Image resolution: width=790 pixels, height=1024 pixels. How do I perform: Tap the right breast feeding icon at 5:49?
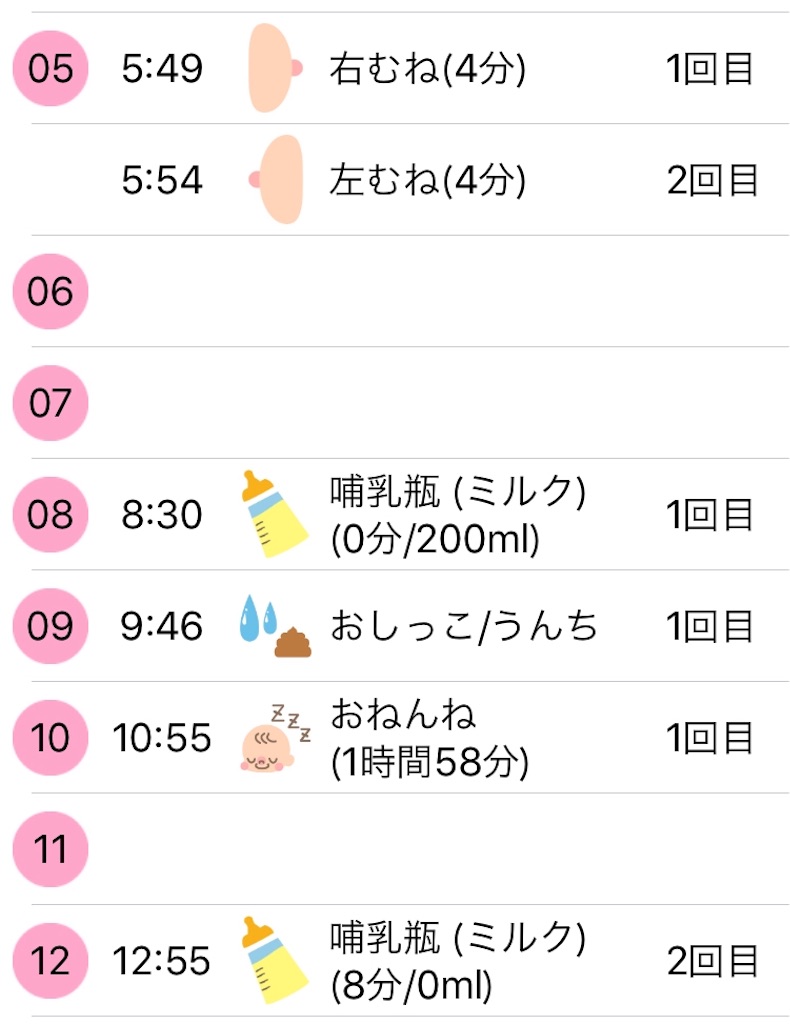(x=270, y=68)
